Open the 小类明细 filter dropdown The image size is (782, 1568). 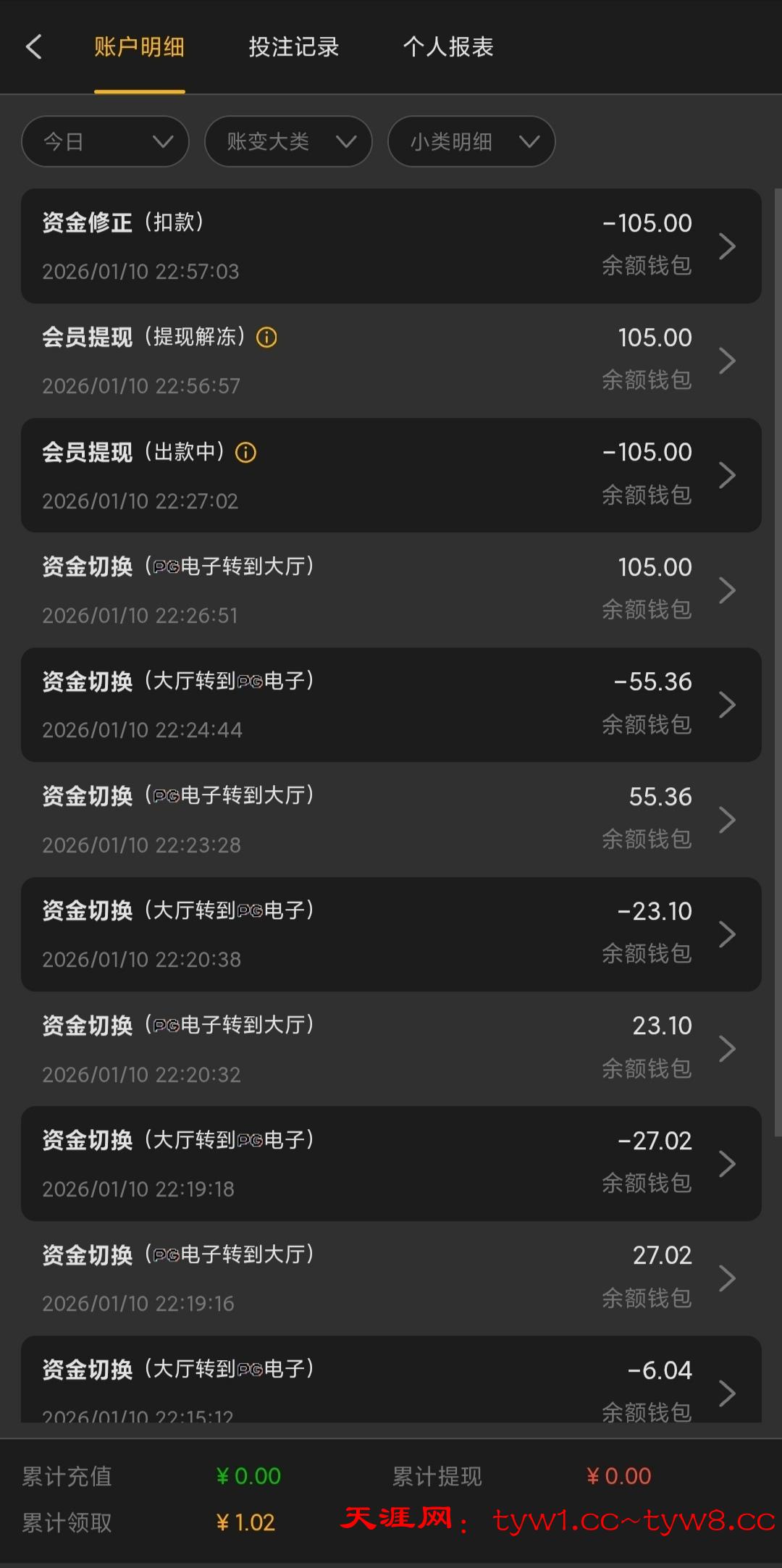click(x=471, y=141)
